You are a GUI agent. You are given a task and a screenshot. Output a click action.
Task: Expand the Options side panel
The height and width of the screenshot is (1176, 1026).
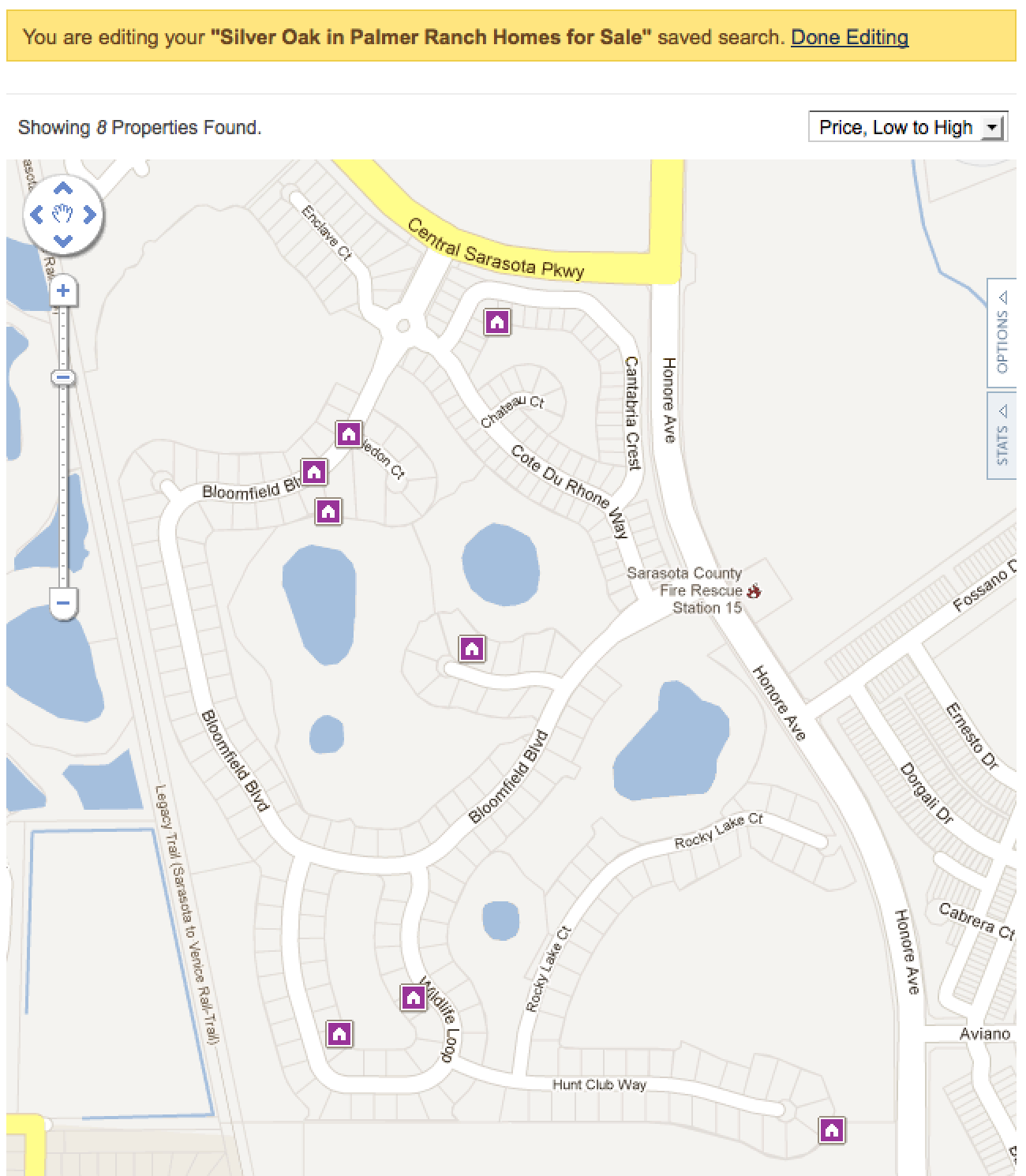click(x=1002, y=331)
